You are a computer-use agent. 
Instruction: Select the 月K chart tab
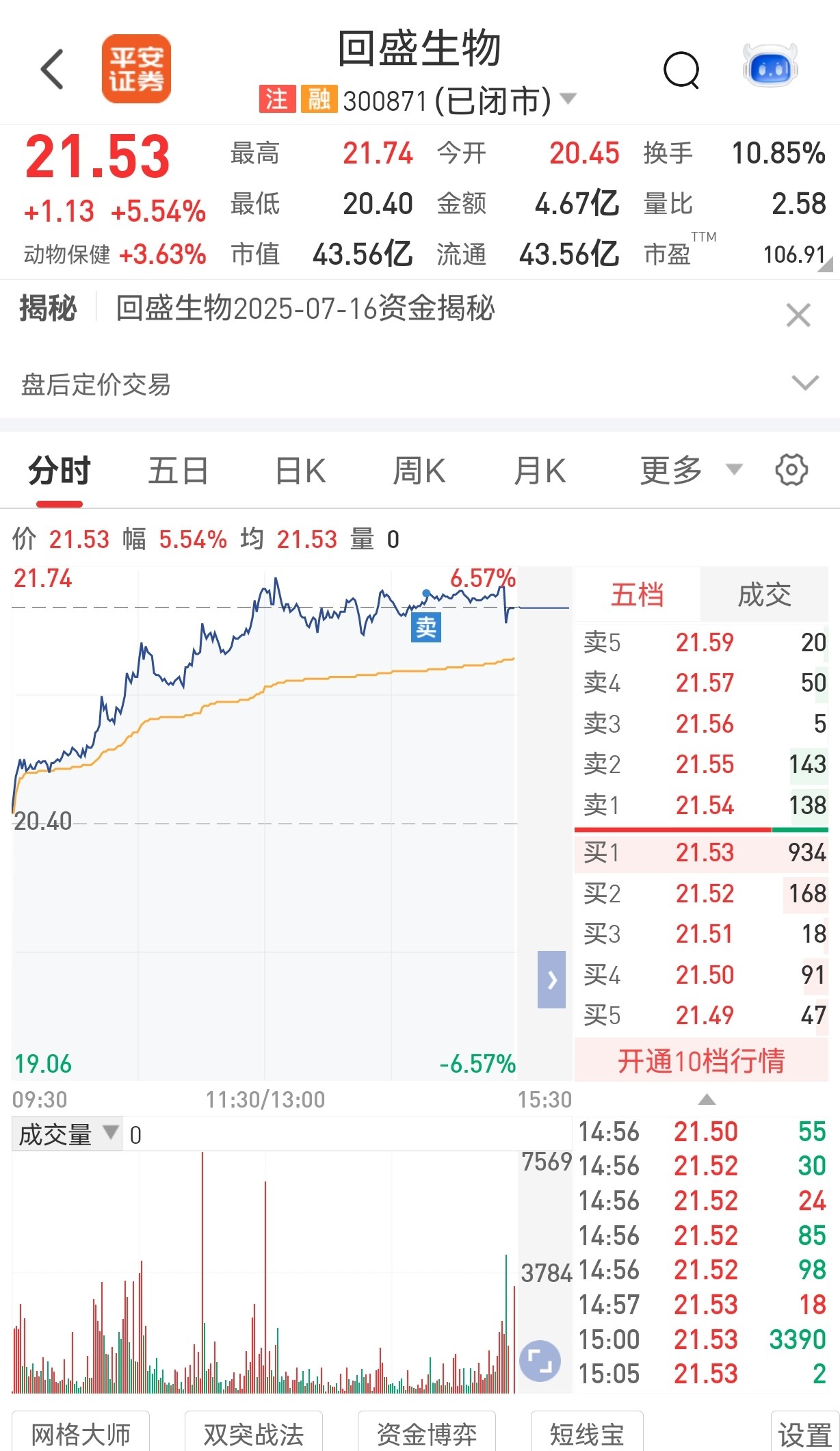tap(540, 471)
